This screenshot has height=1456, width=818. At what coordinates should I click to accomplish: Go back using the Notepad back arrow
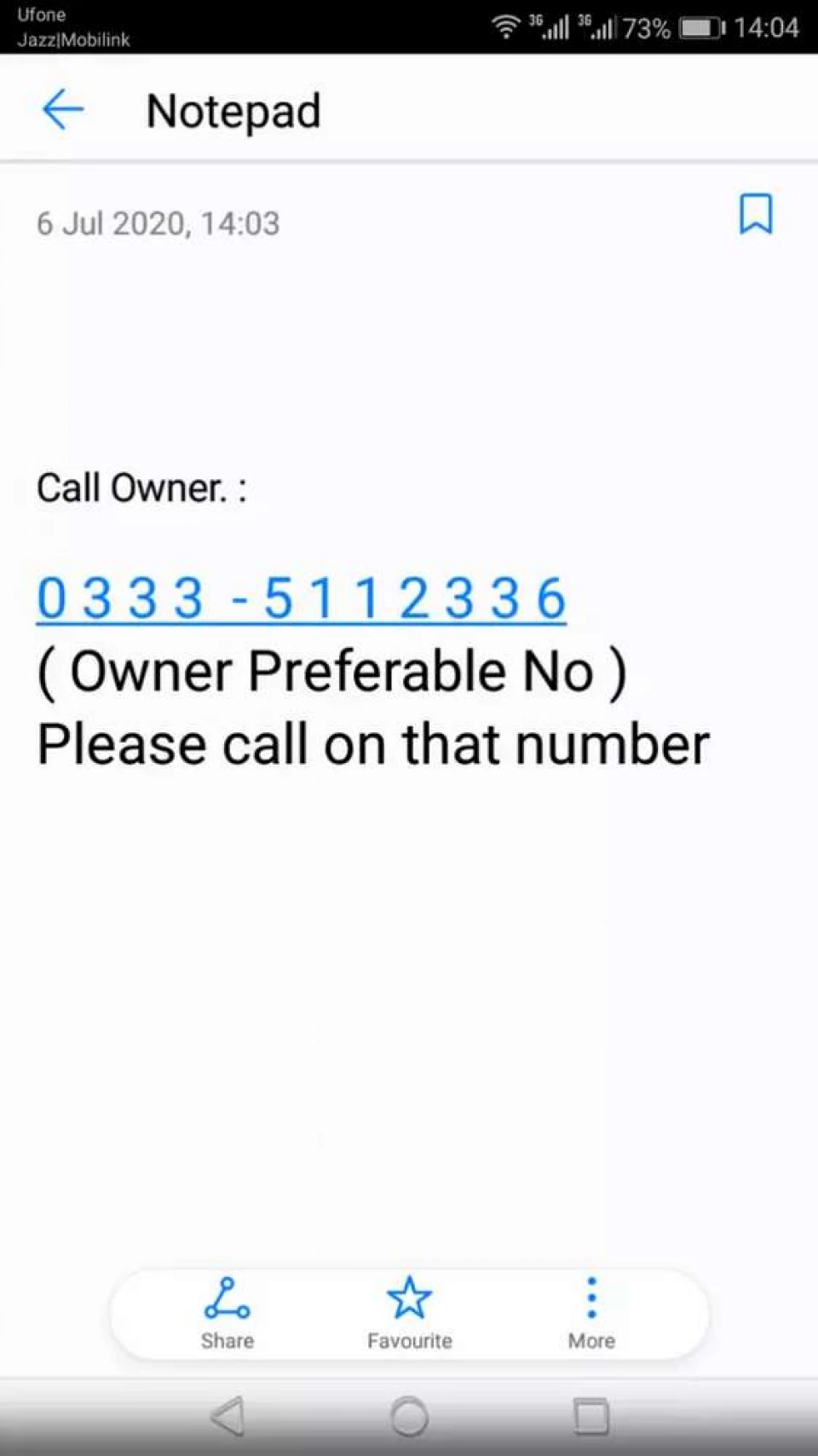(x=62, y=111)
